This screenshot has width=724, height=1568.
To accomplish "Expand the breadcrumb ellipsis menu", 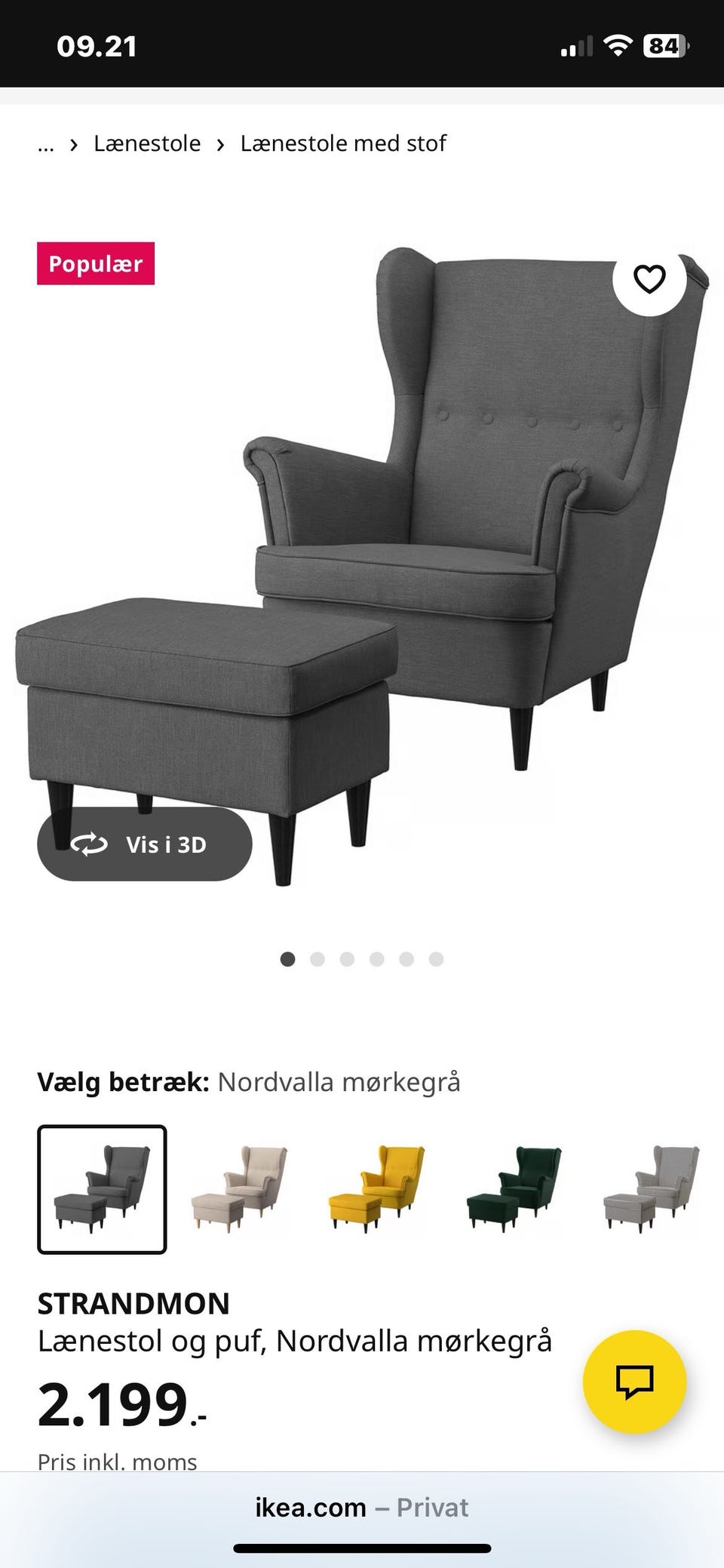I will click(x=46, y=144).
